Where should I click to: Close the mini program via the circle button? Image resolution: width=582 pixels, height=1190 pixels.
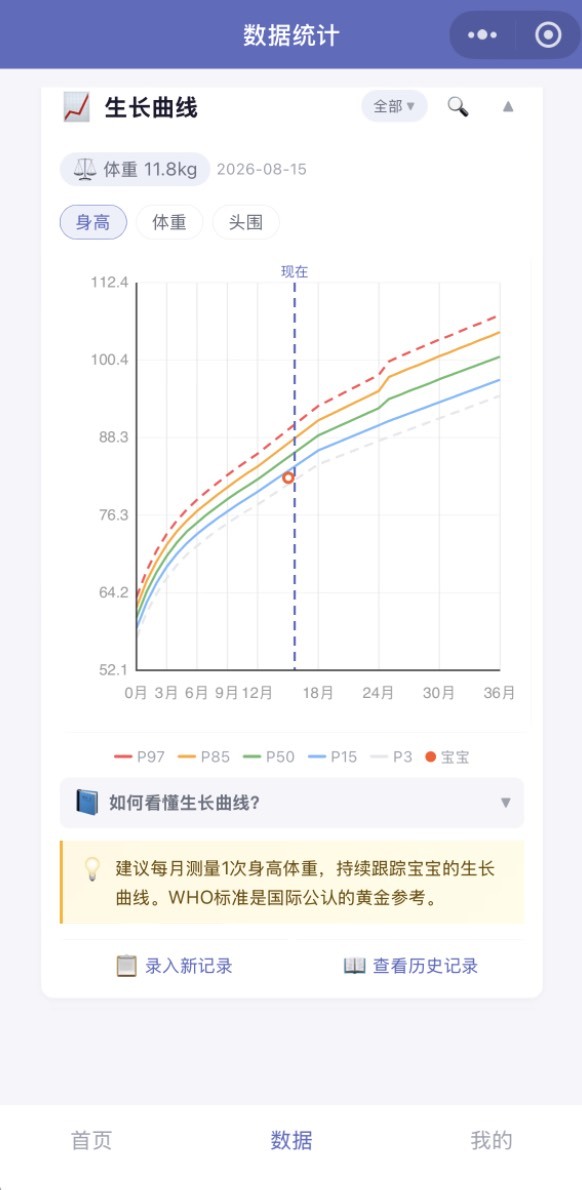pos(548,35)
